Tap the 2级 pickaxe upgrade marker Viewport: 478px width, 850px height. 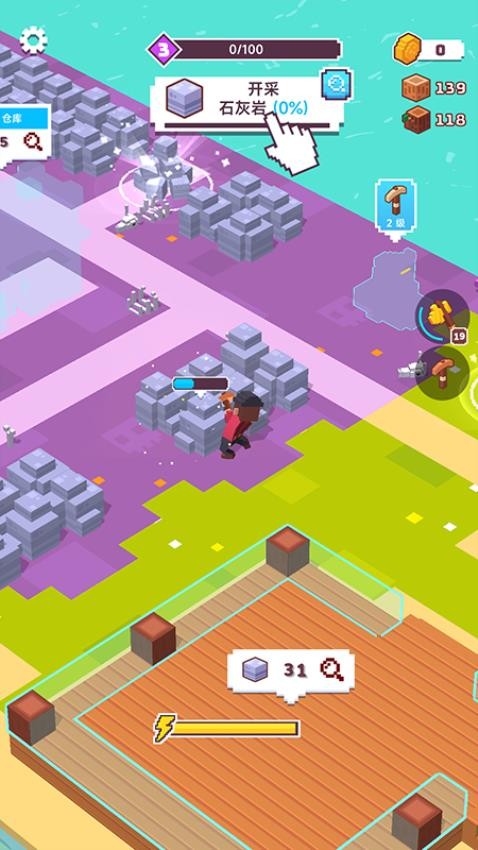pyautogui.click(x=396, y=210)
